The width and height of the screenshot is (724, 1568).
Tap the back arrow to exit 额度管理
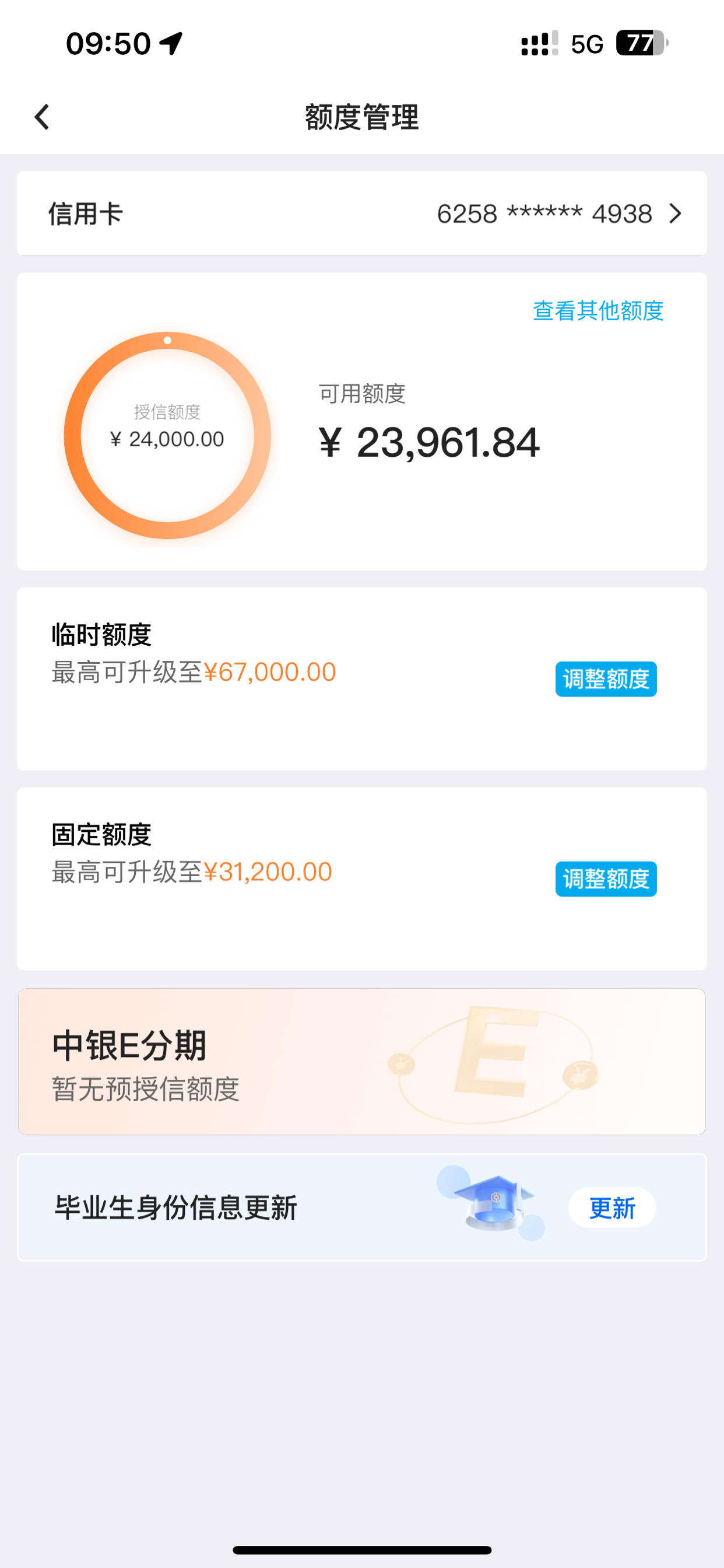point(41,116)
